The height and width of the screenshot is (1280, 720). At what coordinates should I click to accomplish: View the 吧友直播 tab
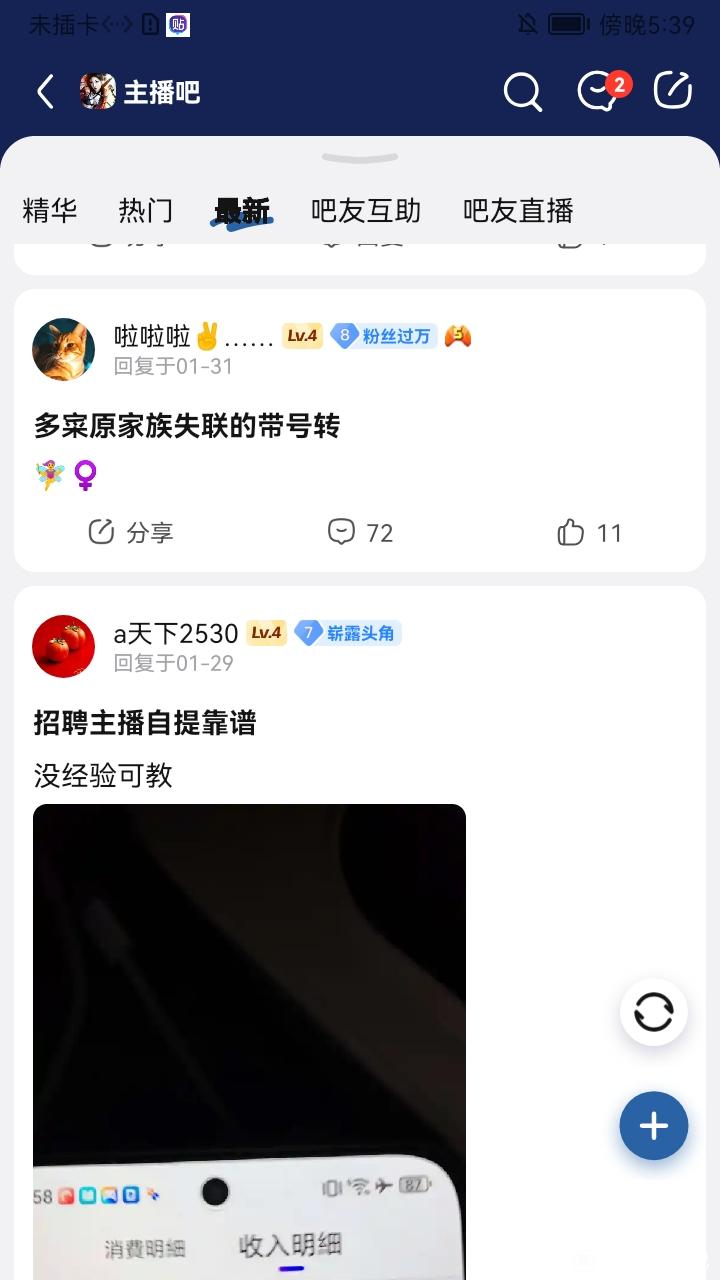pyautogui.click(x=518, y=211)
